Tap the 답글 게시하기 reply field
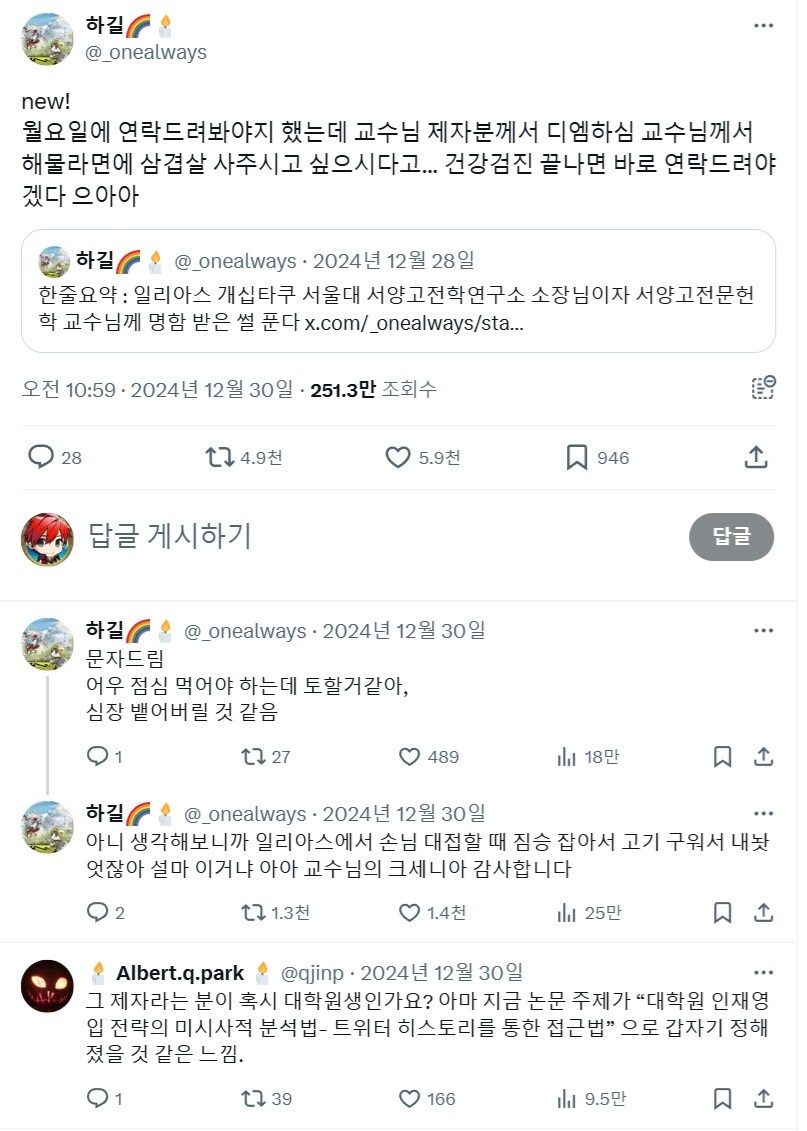 (350, 536)
